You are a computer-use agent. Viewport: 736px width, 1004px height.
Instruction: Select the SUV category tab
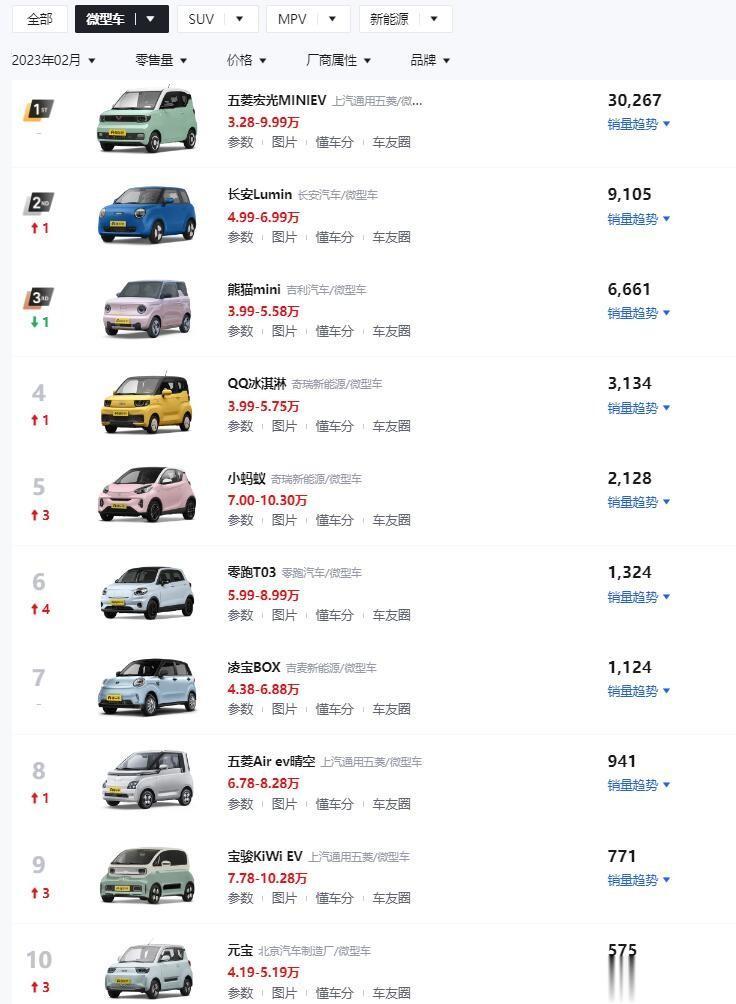coord(202,19)
